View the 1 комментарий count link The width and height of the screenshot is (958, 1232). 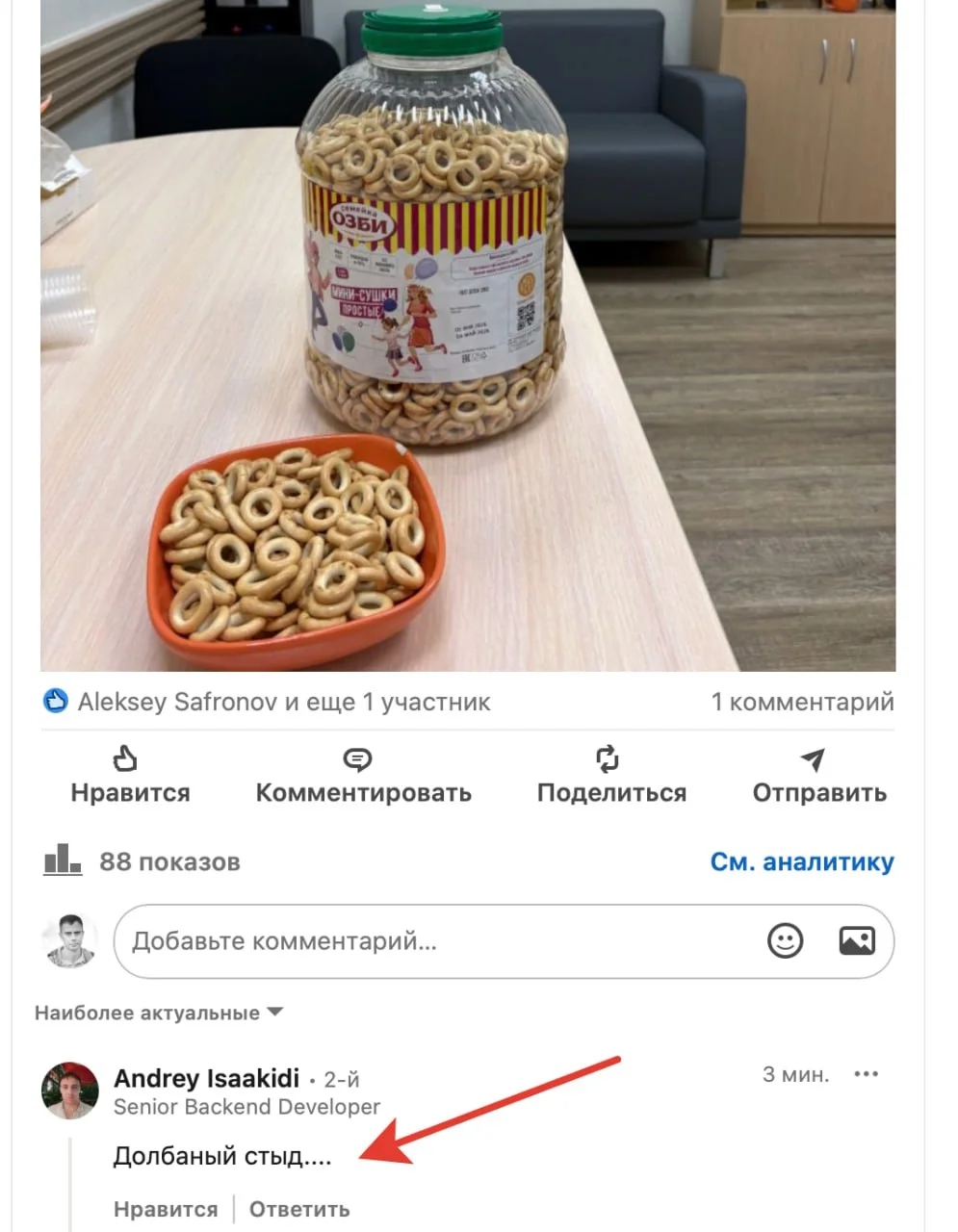(x=802, y=703)
